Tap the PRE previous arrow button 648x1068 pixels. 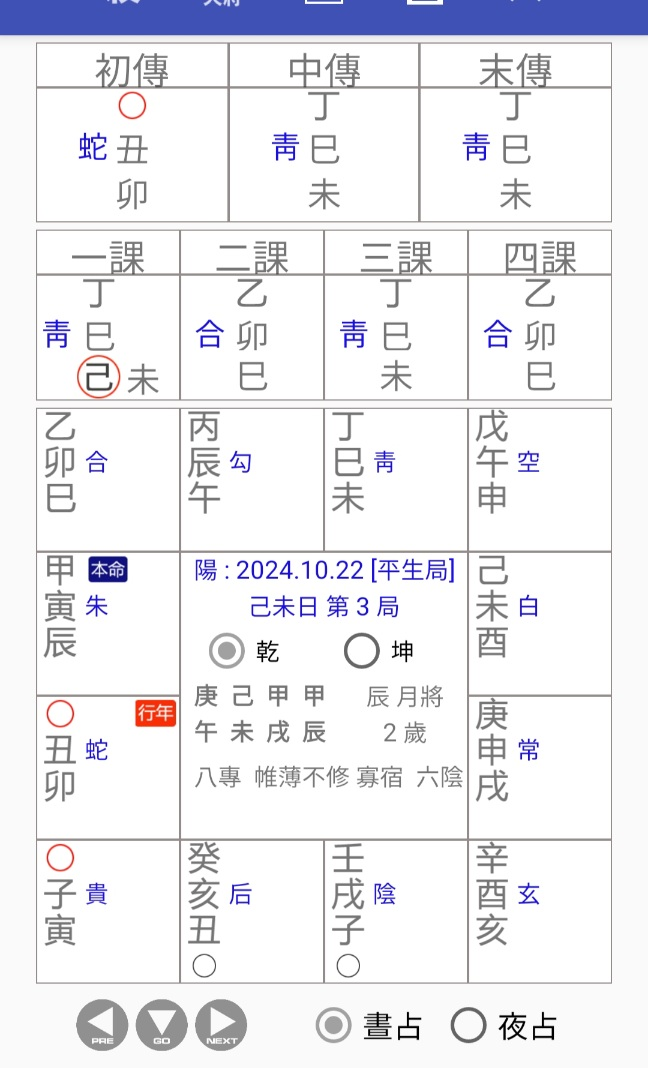(x=102, y=1025)
